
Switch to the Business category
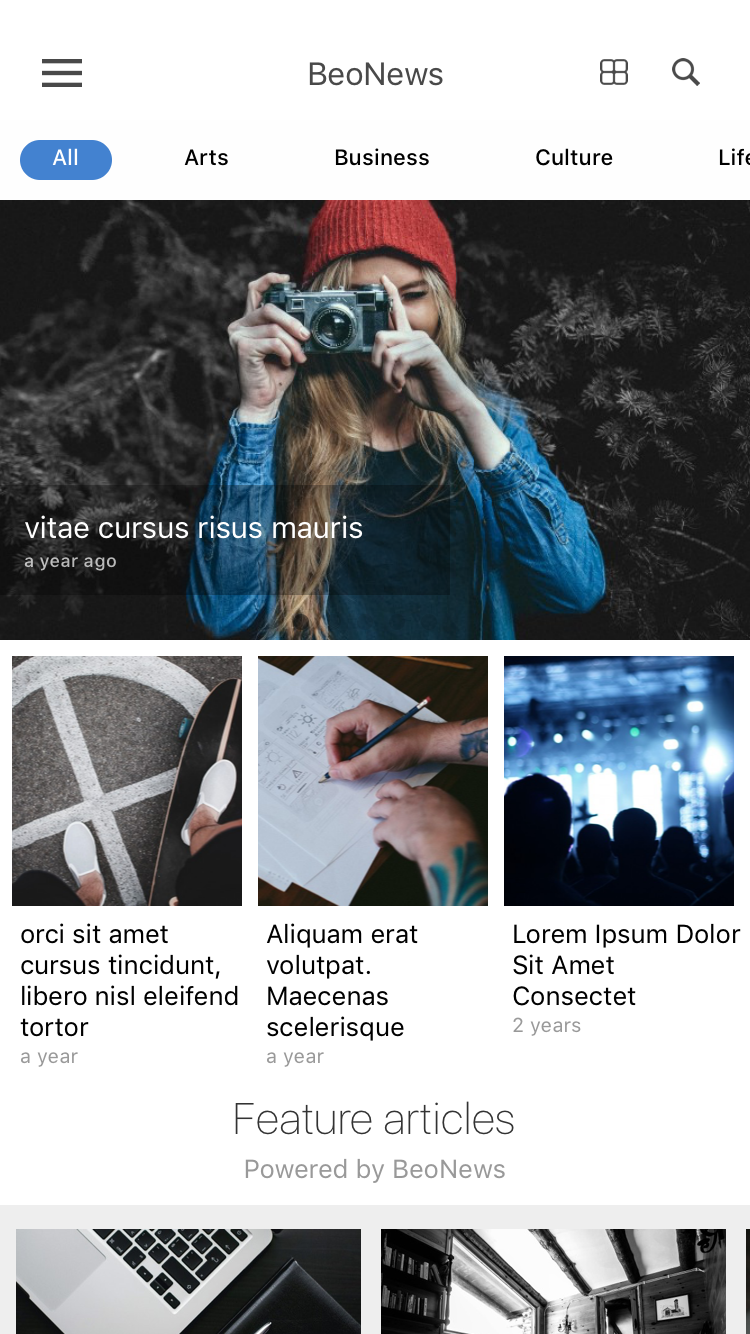[382, 158]
